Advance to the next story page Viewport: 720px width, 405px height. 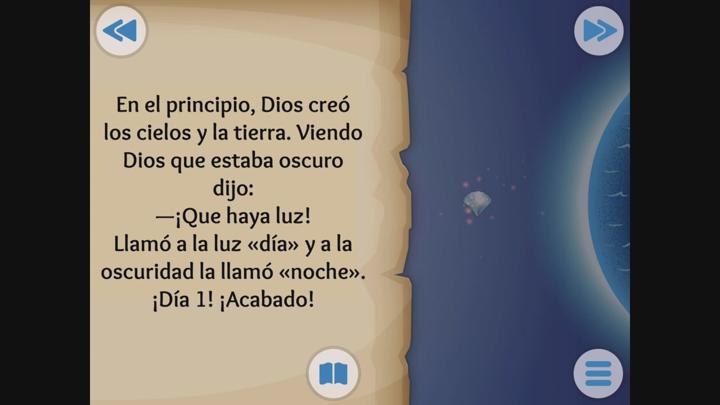point(598,31)
